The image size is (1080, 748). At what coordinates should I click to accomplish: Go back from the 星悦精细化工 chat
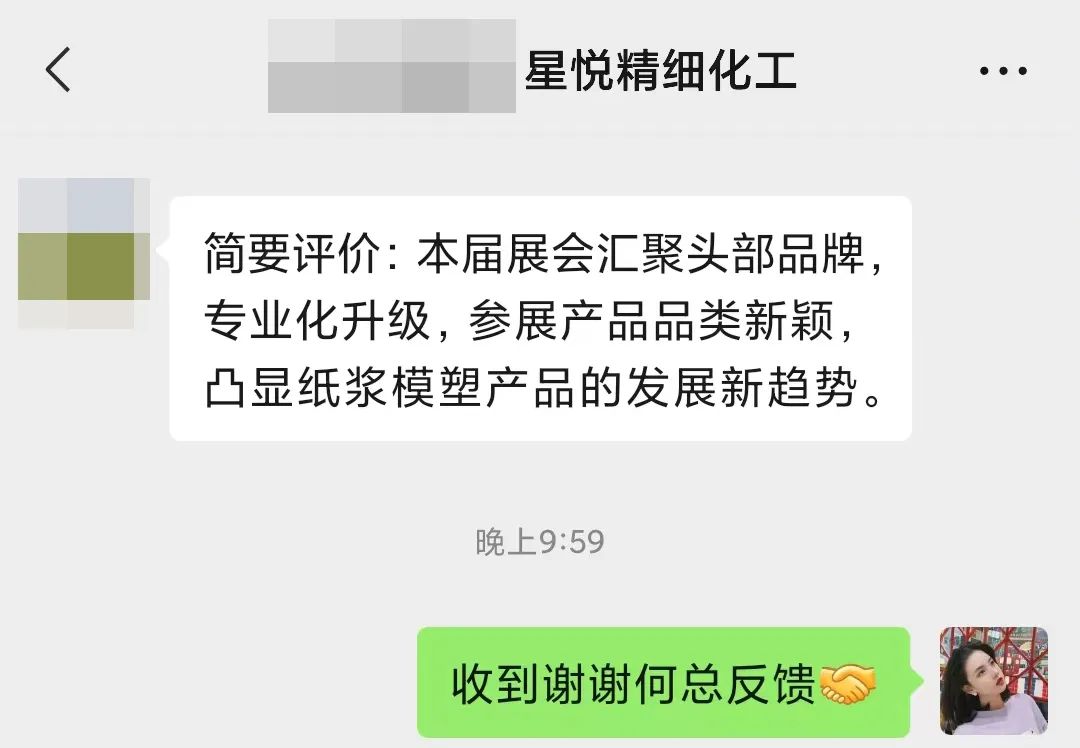(58, 71)
